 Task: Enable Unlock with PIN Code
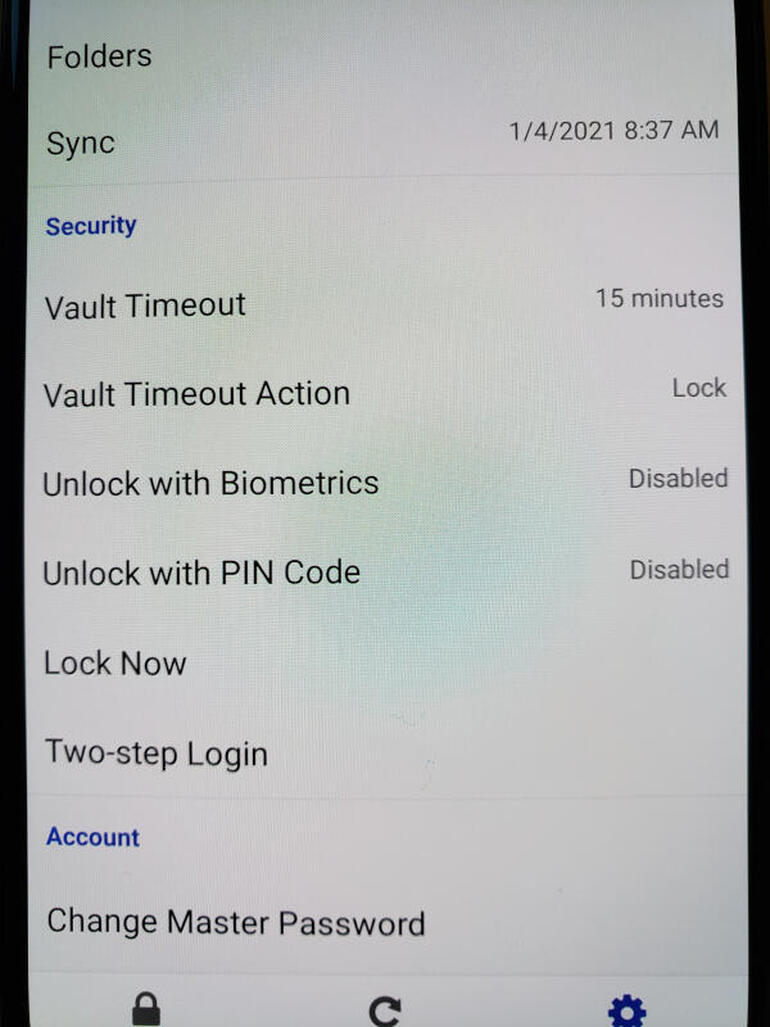202,573
